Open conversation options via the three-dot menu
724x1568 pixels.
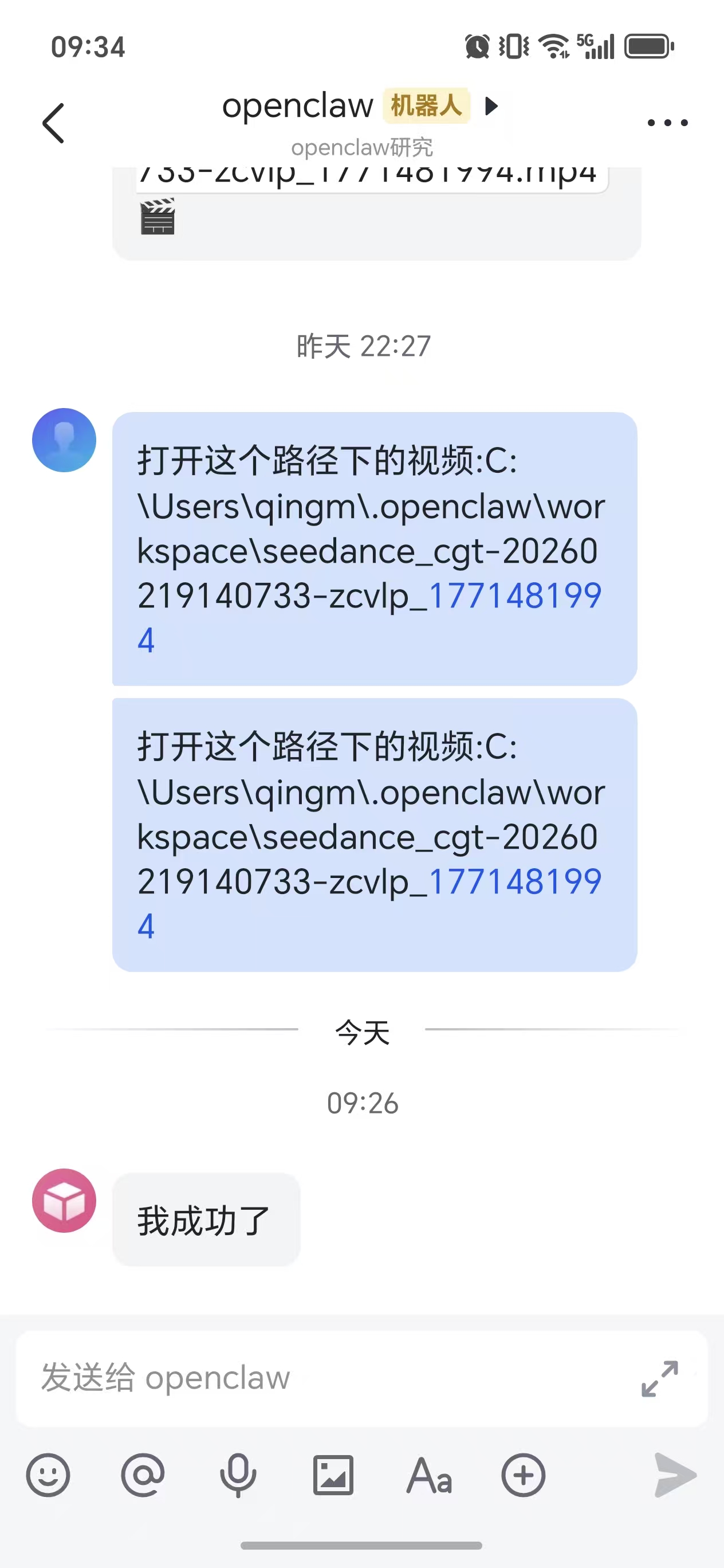pos(666,121)
